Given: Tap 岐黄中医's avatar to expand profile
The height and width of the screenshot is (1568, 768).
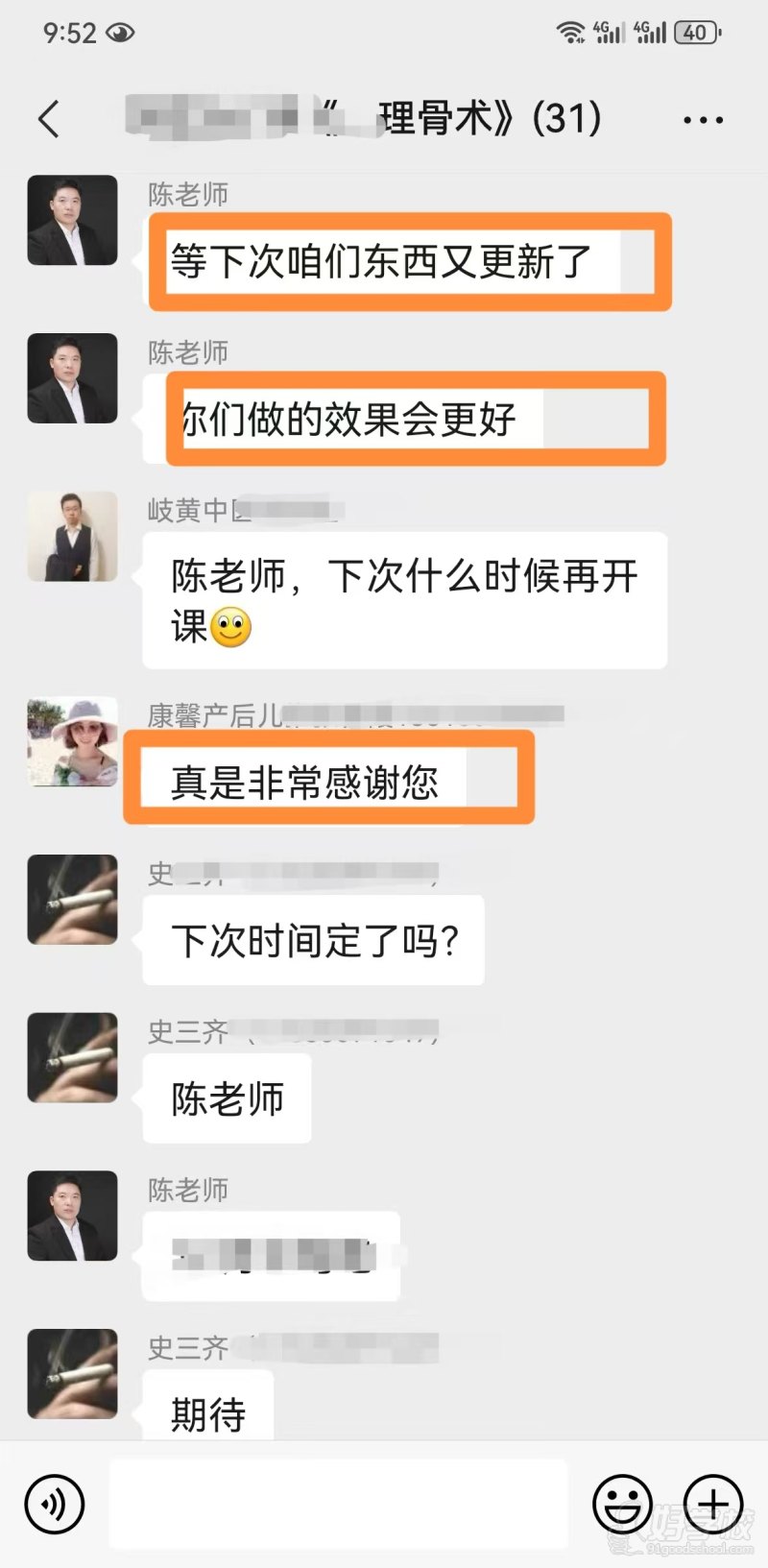Looking at the screenshot, I should point(72,535).
